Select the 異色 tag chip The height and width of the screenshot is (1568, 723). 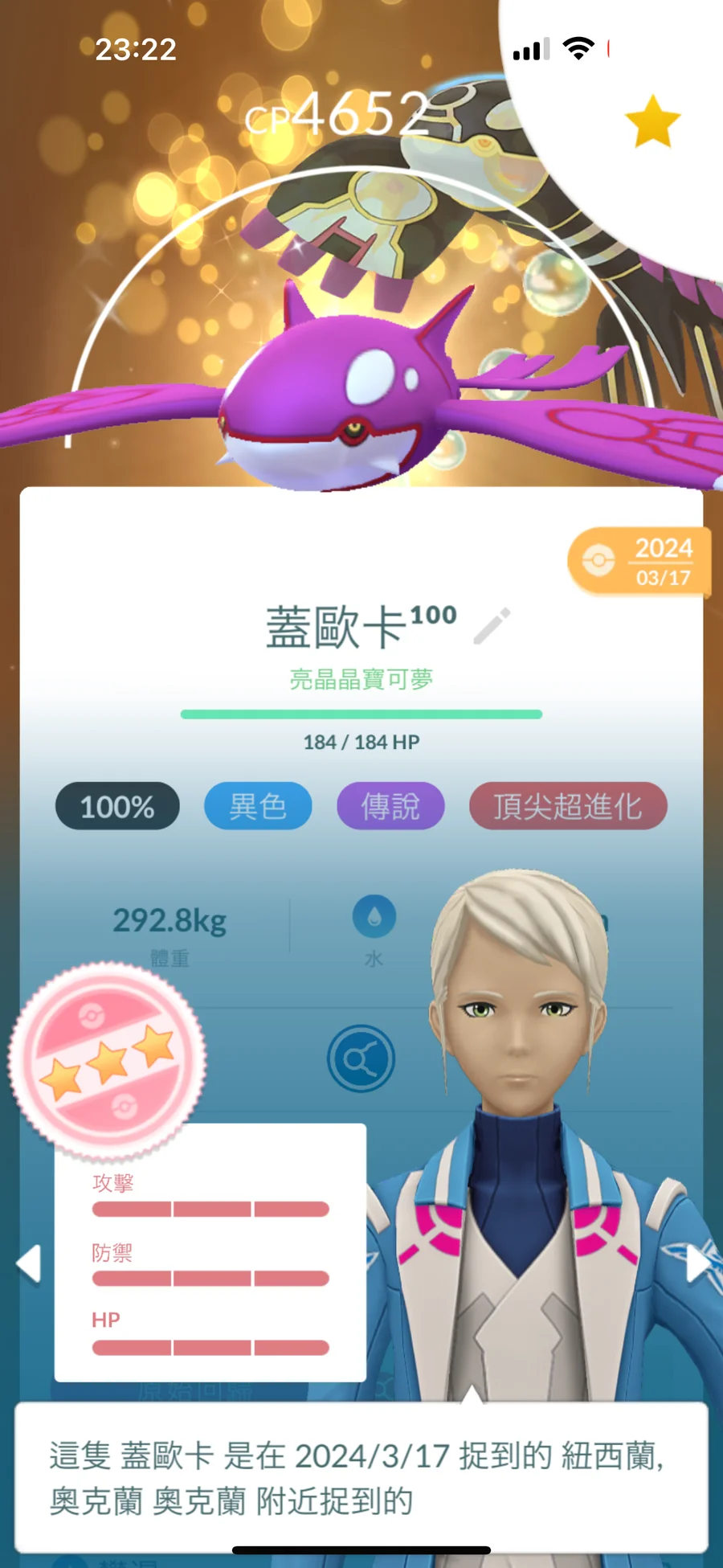258,806
